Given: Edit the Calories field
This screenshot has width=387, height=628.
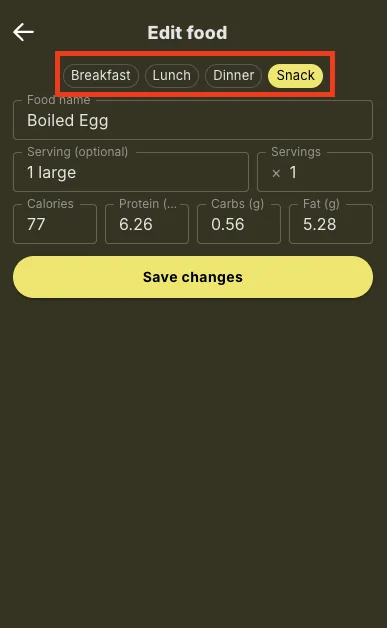Looking at the screenshot, I should pyautogui.click(x=55, y=224).
